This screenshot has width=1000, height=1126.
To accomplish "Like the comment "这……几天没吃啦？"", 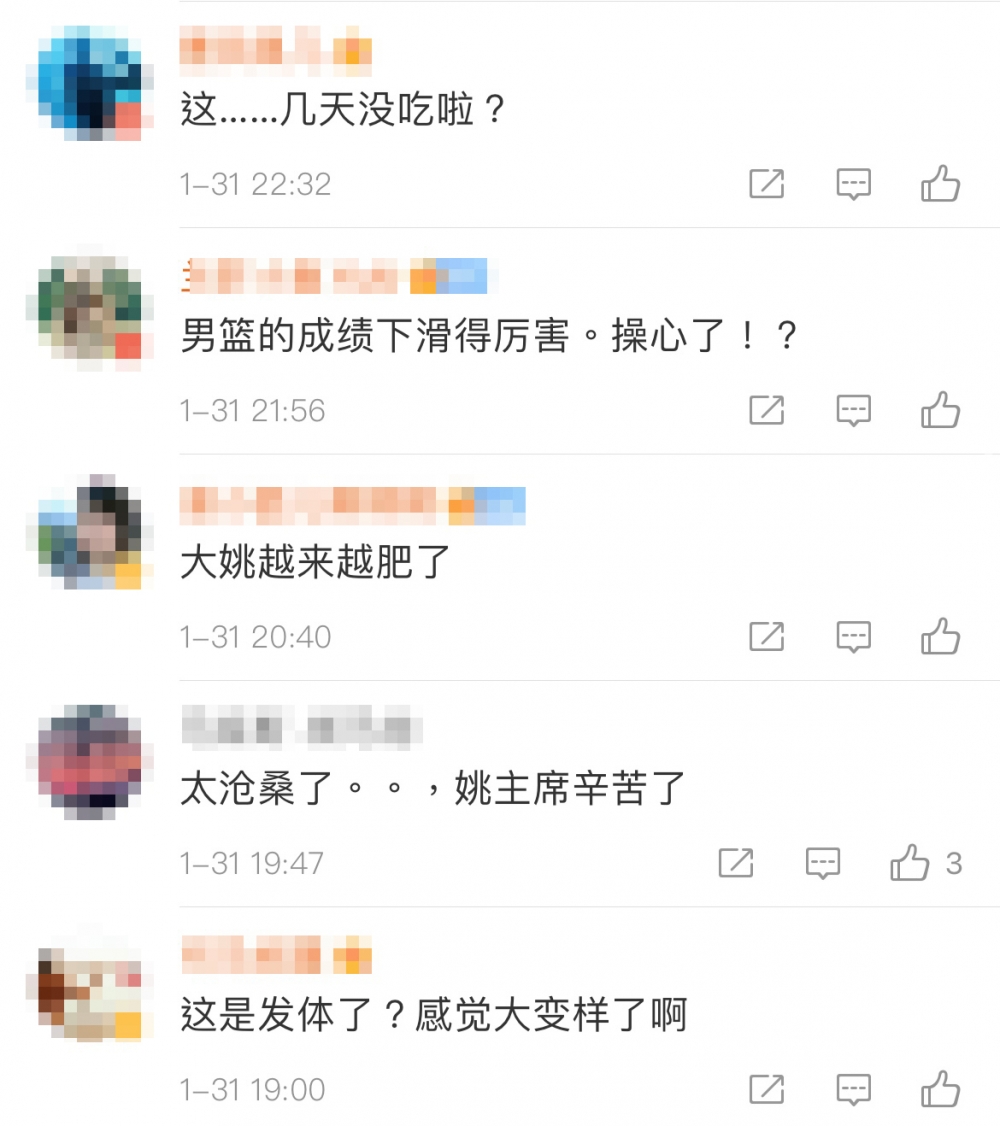I will (x=940, y=183).
